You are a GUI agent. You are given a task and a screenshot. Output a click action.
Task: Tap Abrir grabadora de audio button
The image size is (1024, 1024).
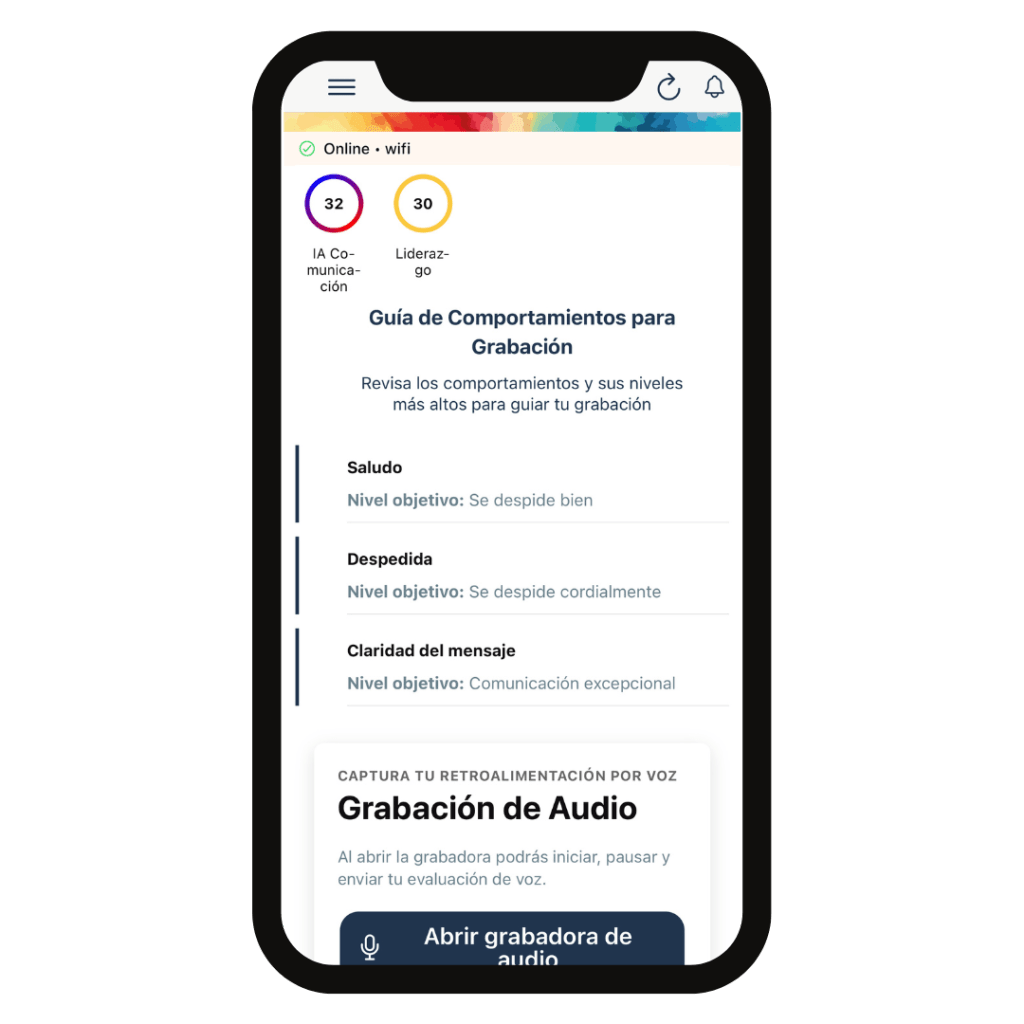(512, 941)
